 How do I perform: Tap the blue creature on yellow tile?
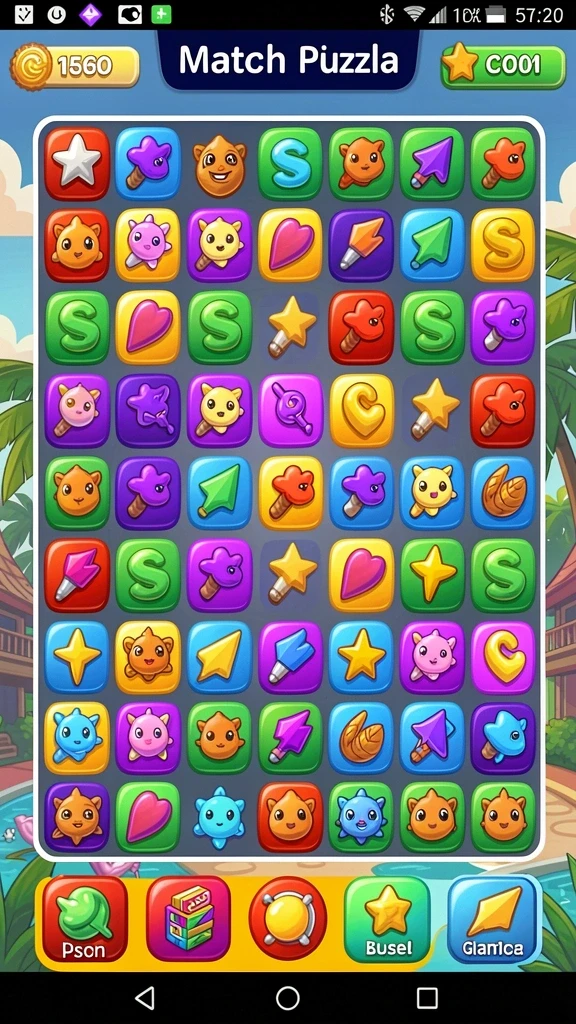[77, 738]
